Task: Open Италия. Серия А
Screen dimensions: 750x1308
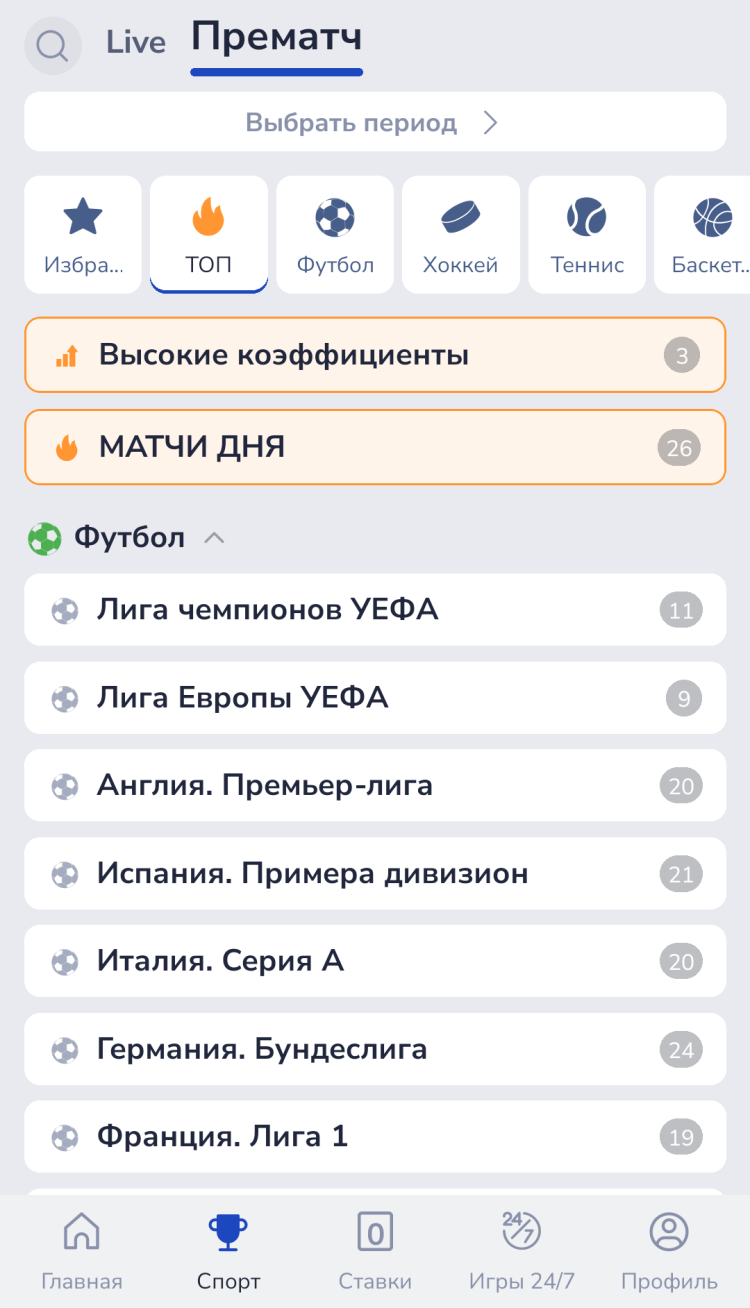Action: [x=375, y=961]
